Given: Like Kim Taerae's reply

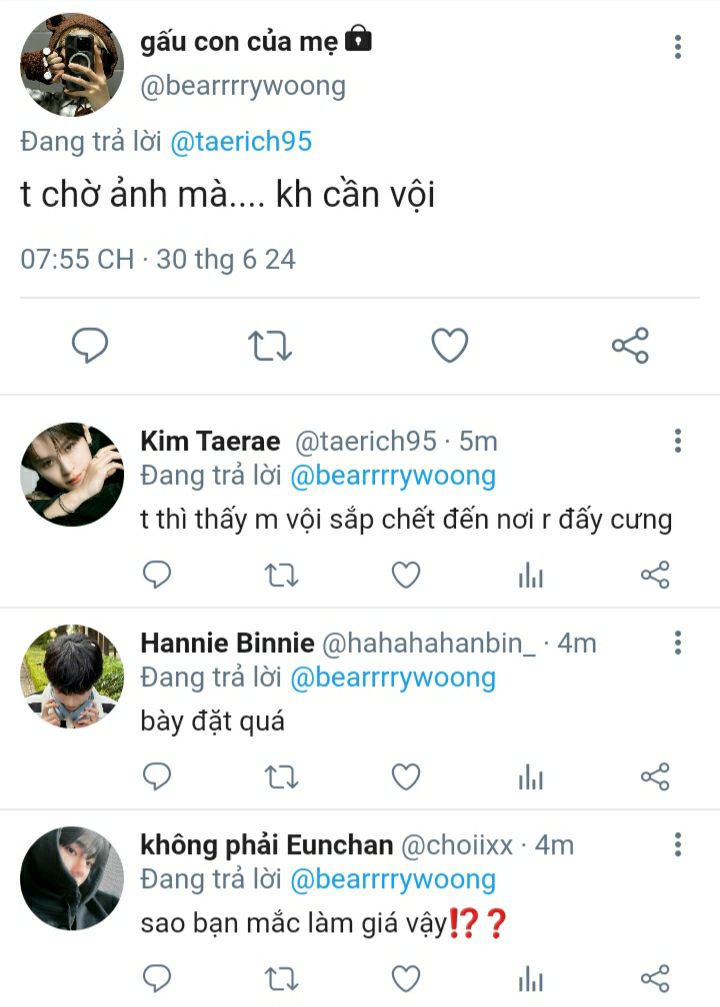Looking at the screenshot, I should (405, 575).
